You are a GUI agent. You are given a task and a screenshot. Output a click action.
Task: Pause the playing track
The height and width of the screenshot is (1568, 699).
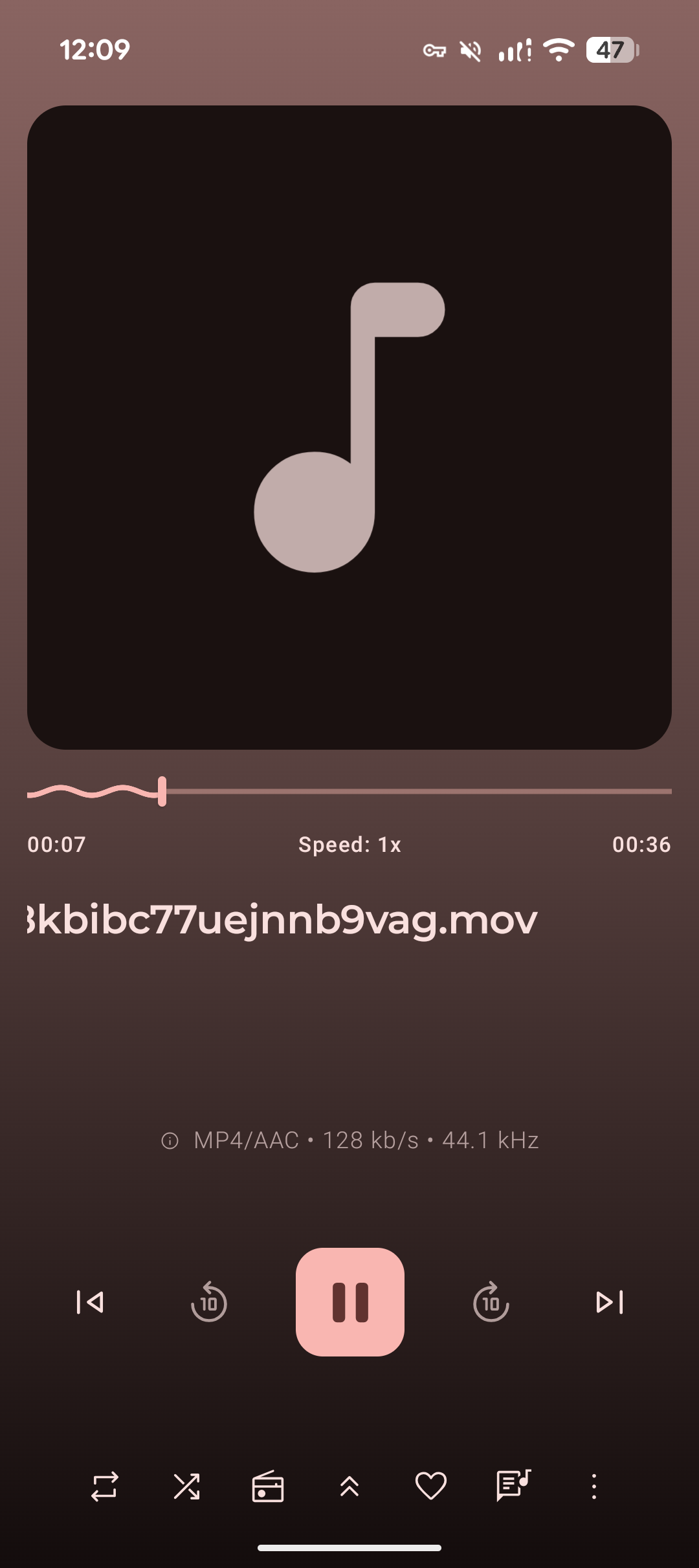[350, 1301]
